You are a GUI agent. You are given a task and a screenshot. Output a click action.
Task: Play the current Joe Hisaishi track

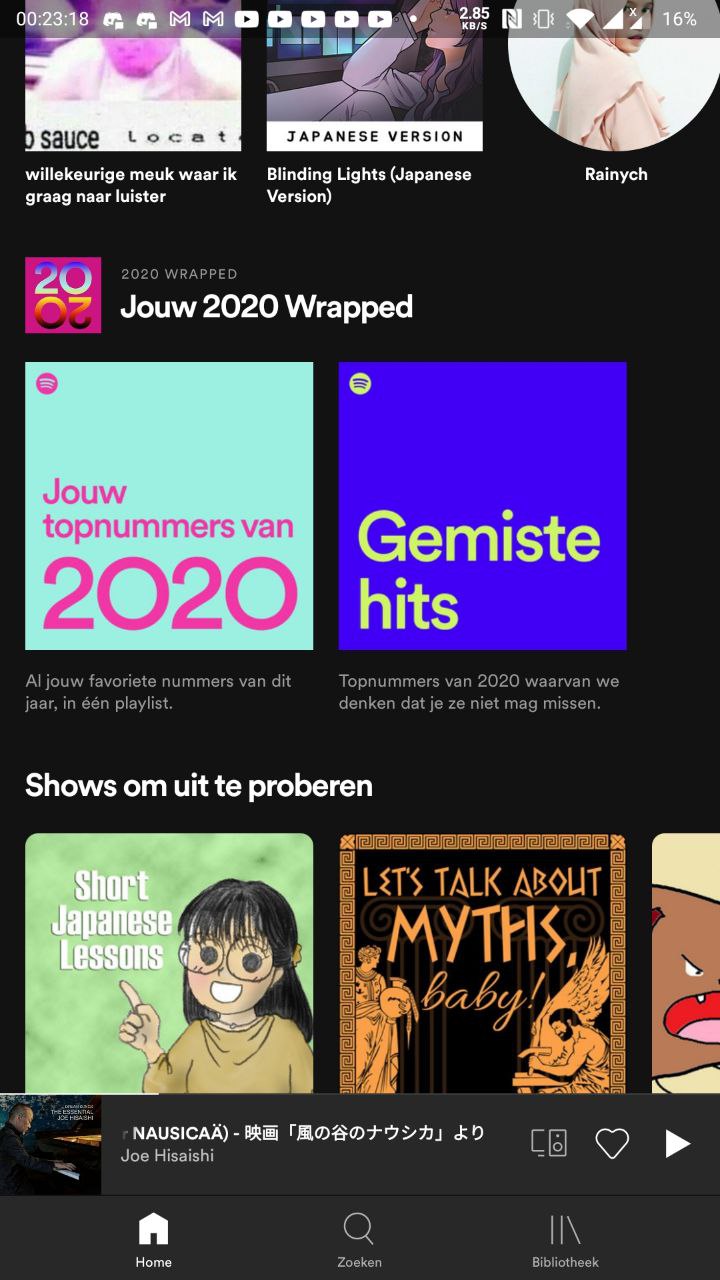pos(677,1144)
